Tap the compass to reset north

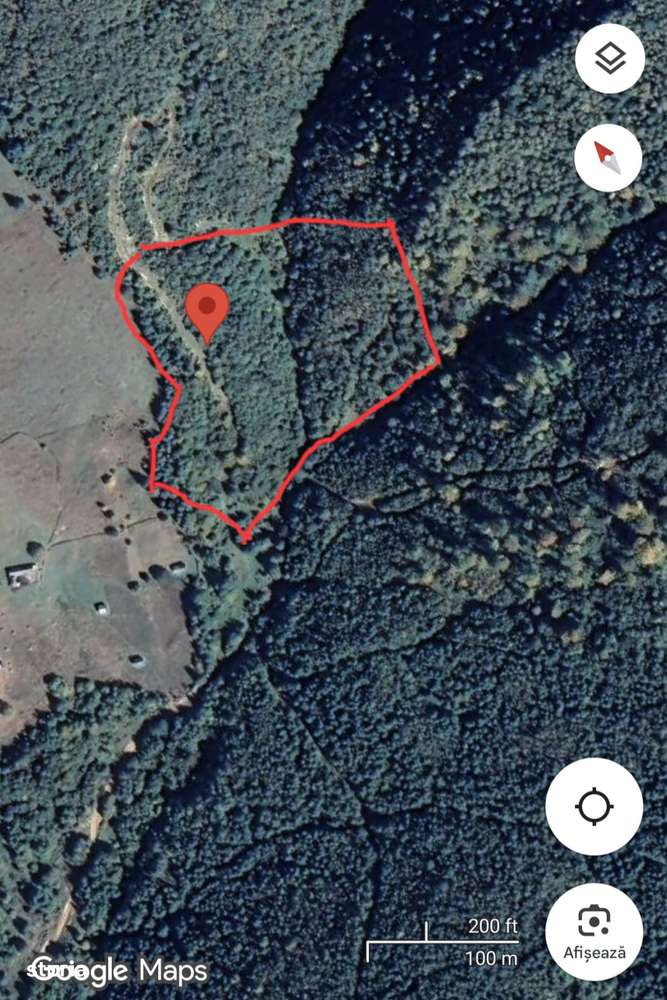coord(609,158)
